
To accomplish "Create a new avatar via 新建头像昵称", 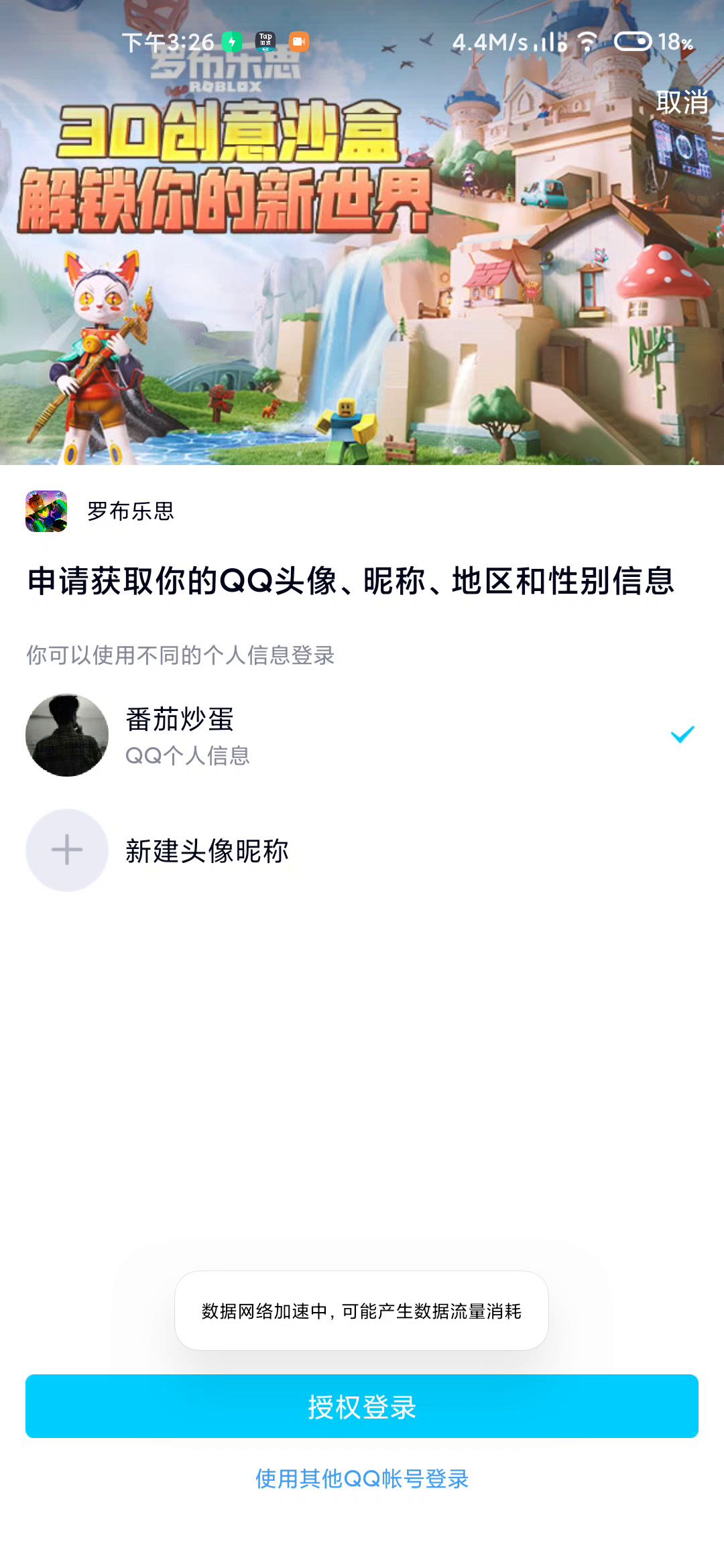I will point(206,851).
